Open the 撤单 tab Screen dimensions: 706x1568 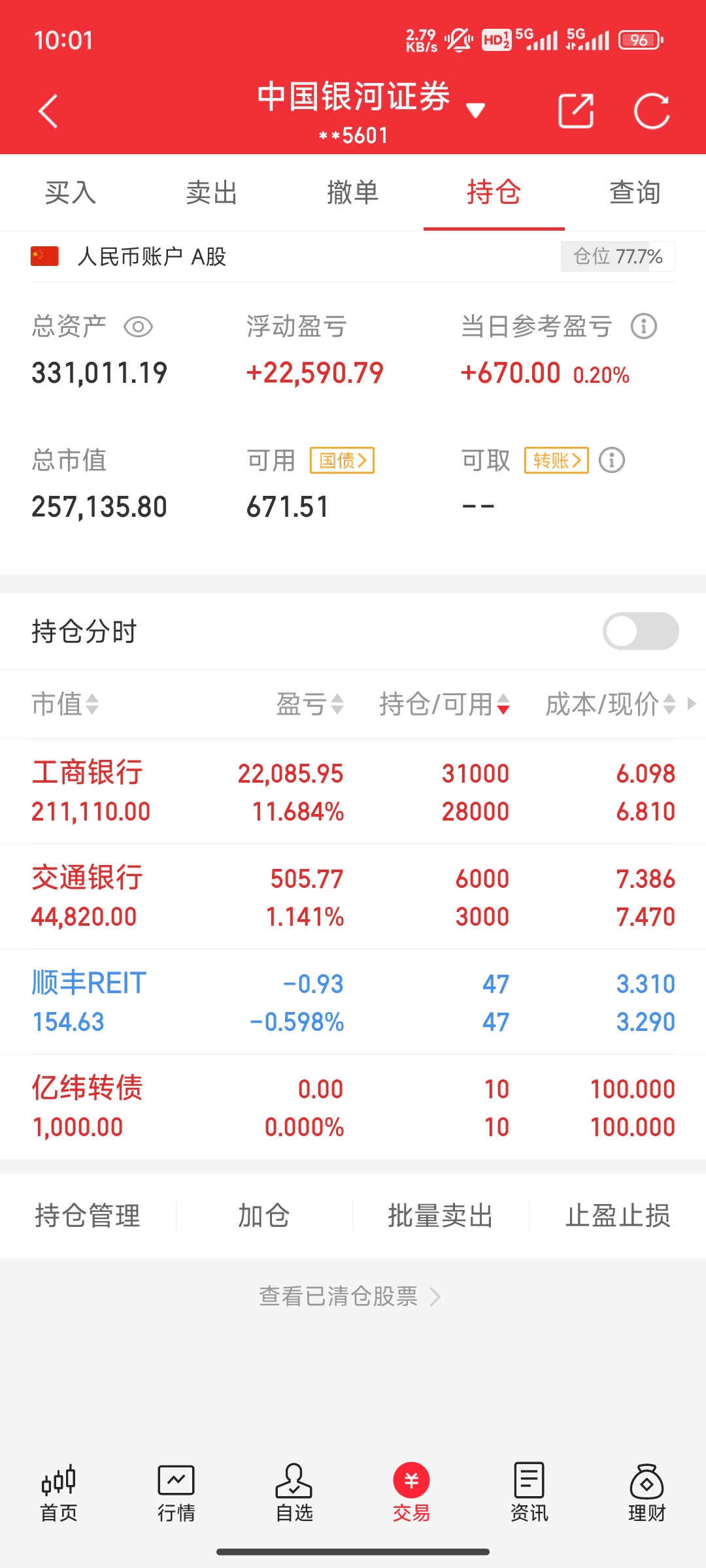(x=353, y=193)
